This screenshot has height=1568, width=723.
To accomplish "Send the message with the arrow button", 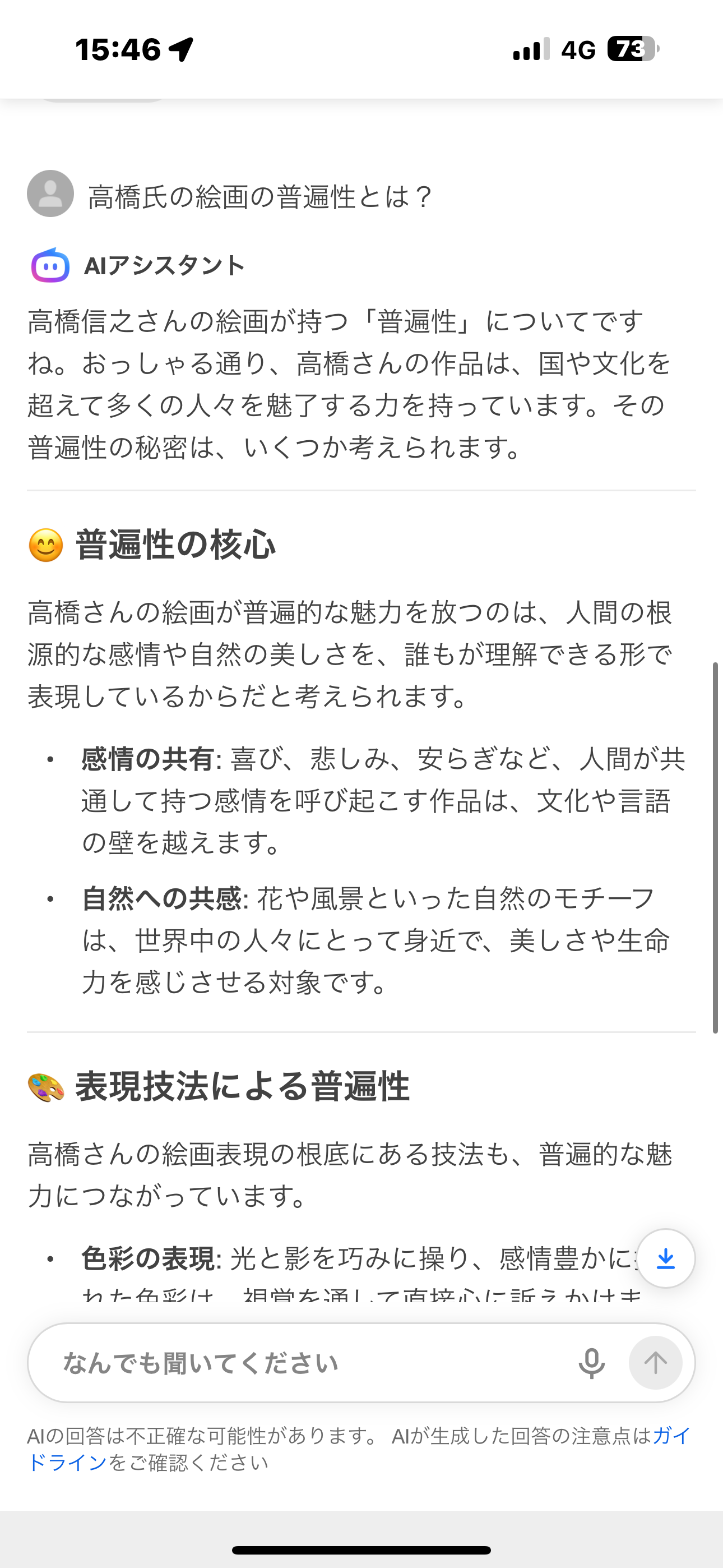I will pos(655,1363).
